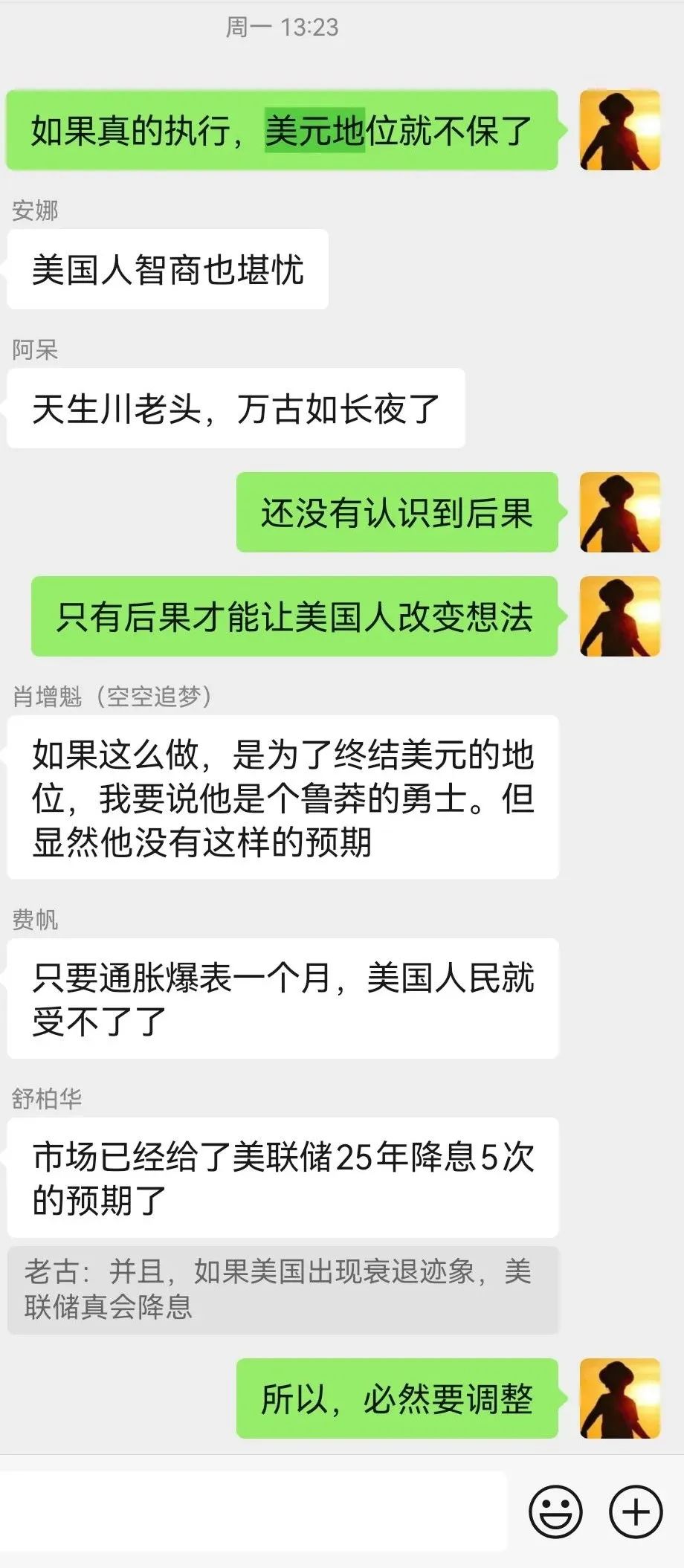Open the emoji picker
This screenshot has height=1568, width=684.
coord(555,1511)
